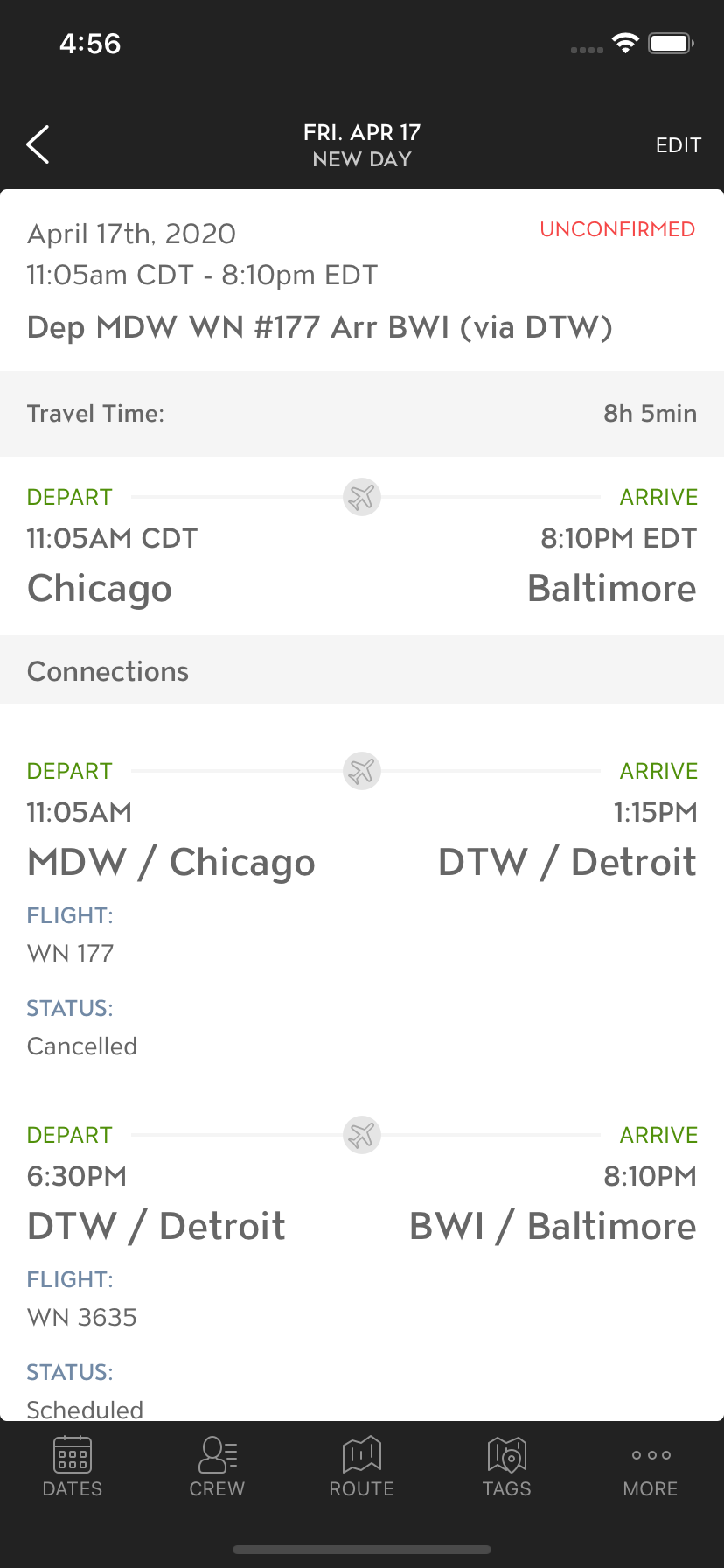Open the Route tab
The width and height of the screenshot is (724, 1568).
pos(362,1467)
